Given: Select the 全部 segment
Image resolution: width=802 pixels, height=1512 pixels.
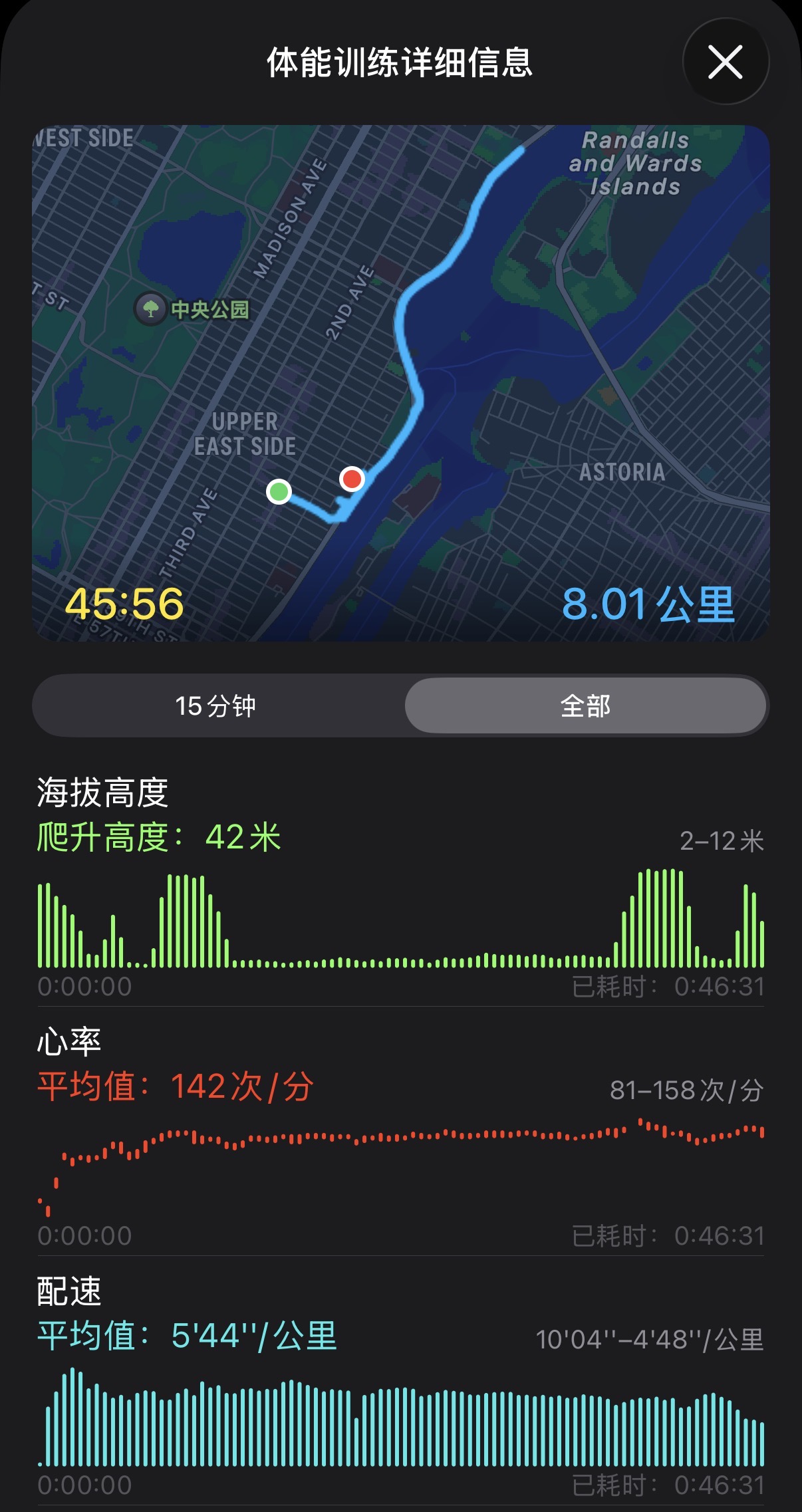Looking at the screenshot, I should tap(585, 705).
